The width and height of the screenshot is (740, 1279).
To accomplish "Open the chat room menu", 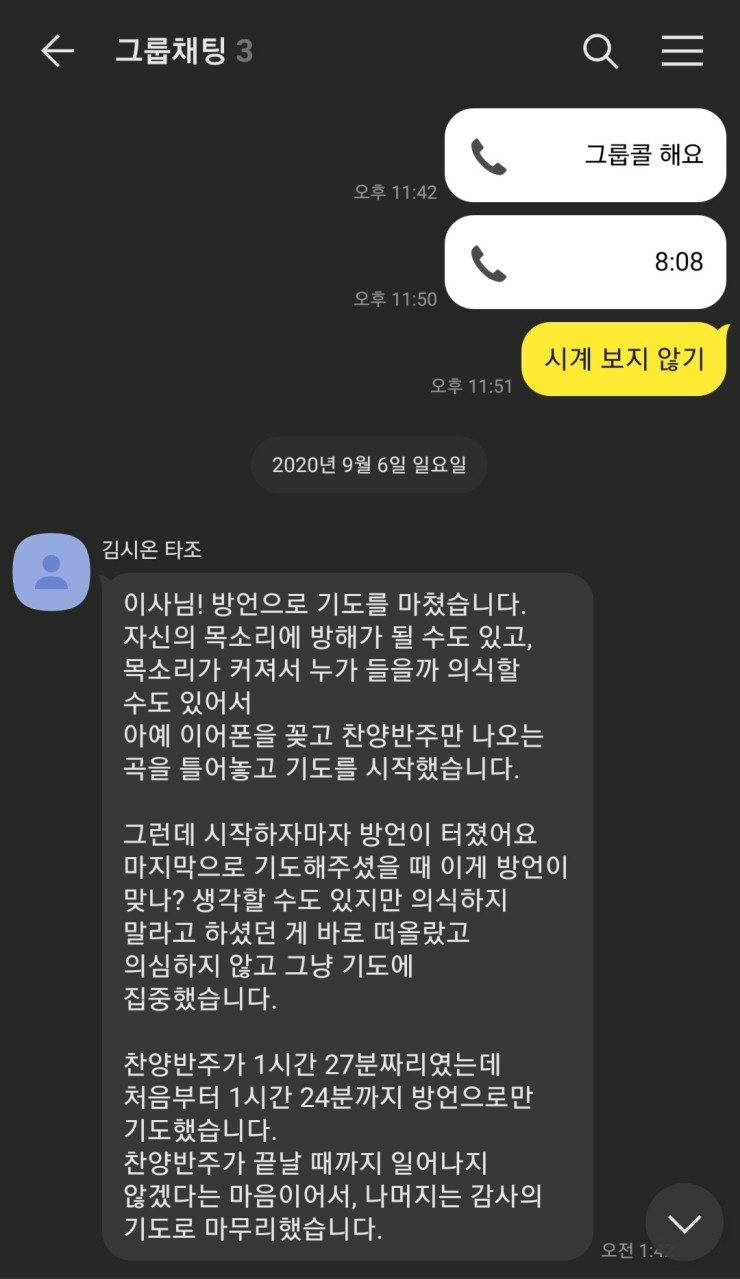I will (682, 51).
